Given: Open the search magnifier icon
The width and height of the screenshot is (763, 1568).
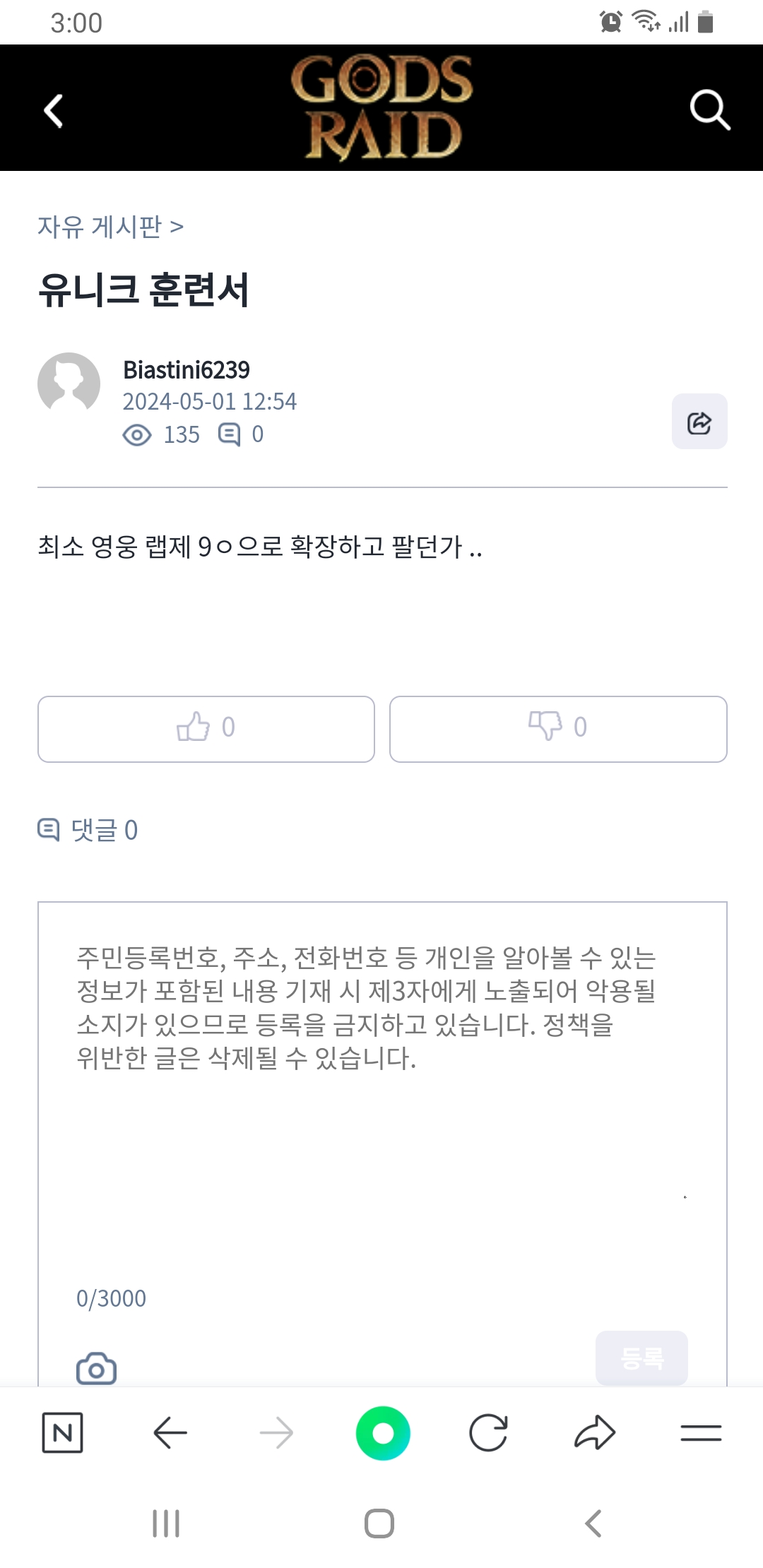Looking at the screenshot, I should pyautogui.click(x=709, y=109).
